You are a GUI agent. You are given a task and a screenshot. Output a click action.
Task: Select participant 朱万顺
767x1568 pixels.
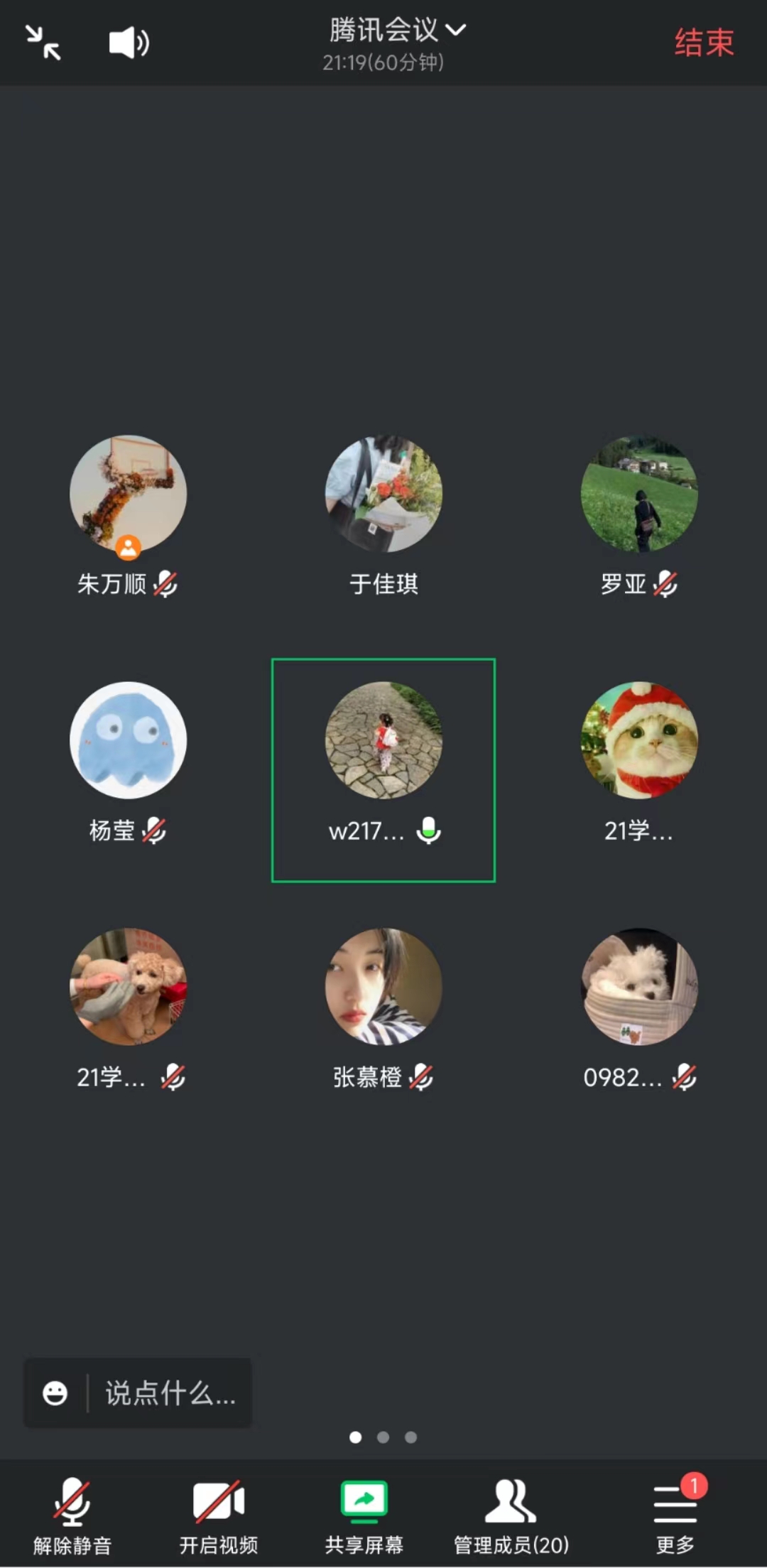[x=128, y=494]
